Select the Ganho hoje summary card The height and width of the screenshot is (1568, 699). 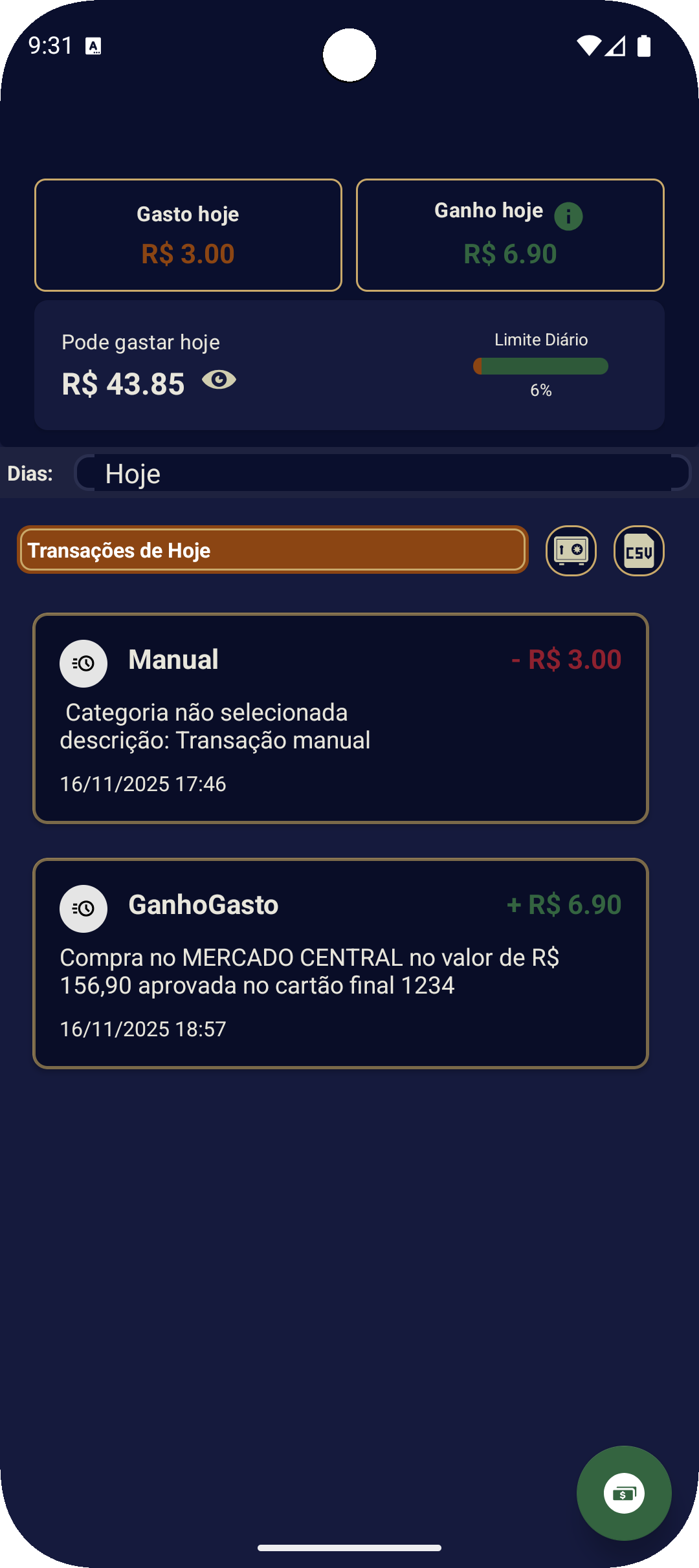coord(511,234)
